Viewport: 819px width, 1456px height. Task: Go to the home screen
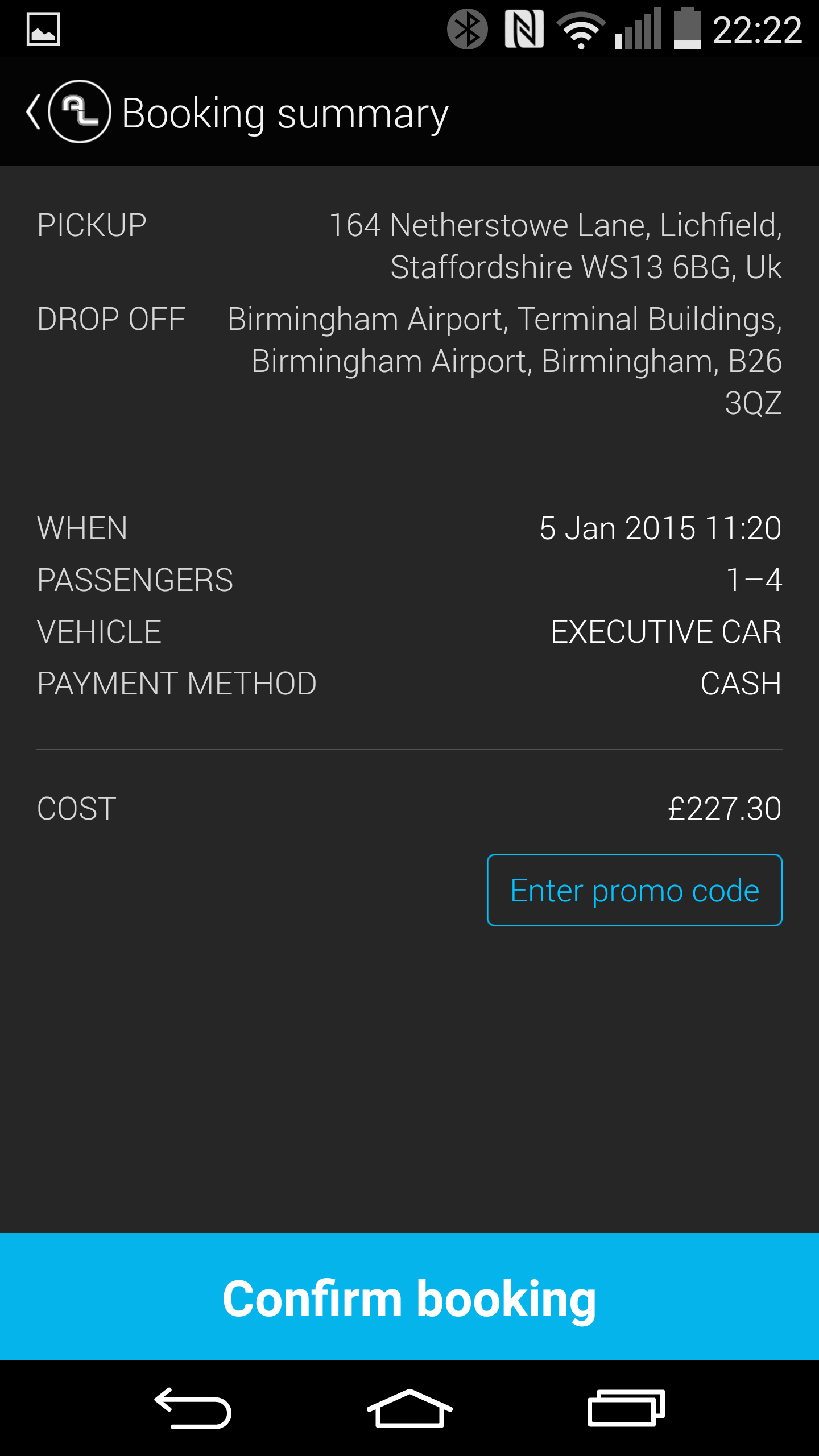click(409, 1408)
